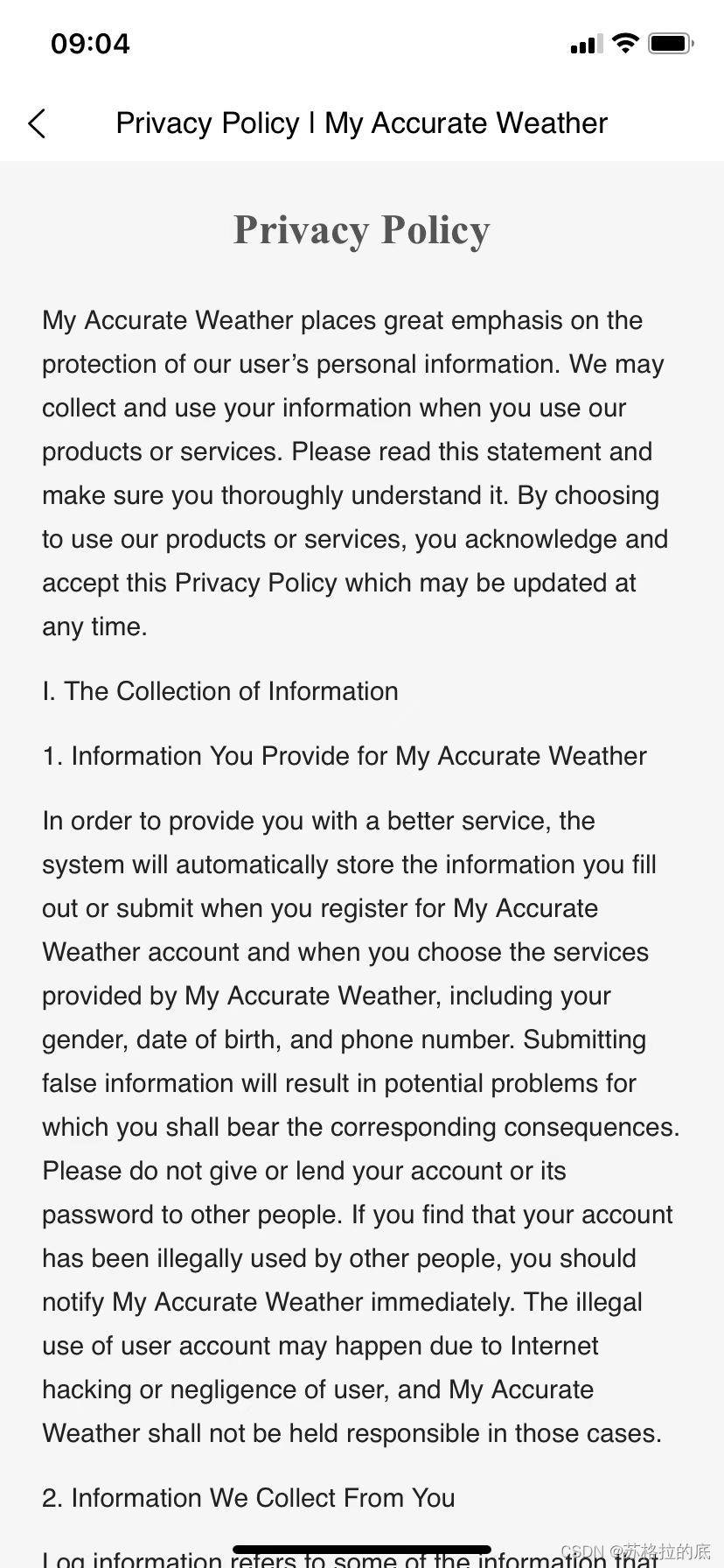Go back from the Privacy Policy page

click(37, 123)
